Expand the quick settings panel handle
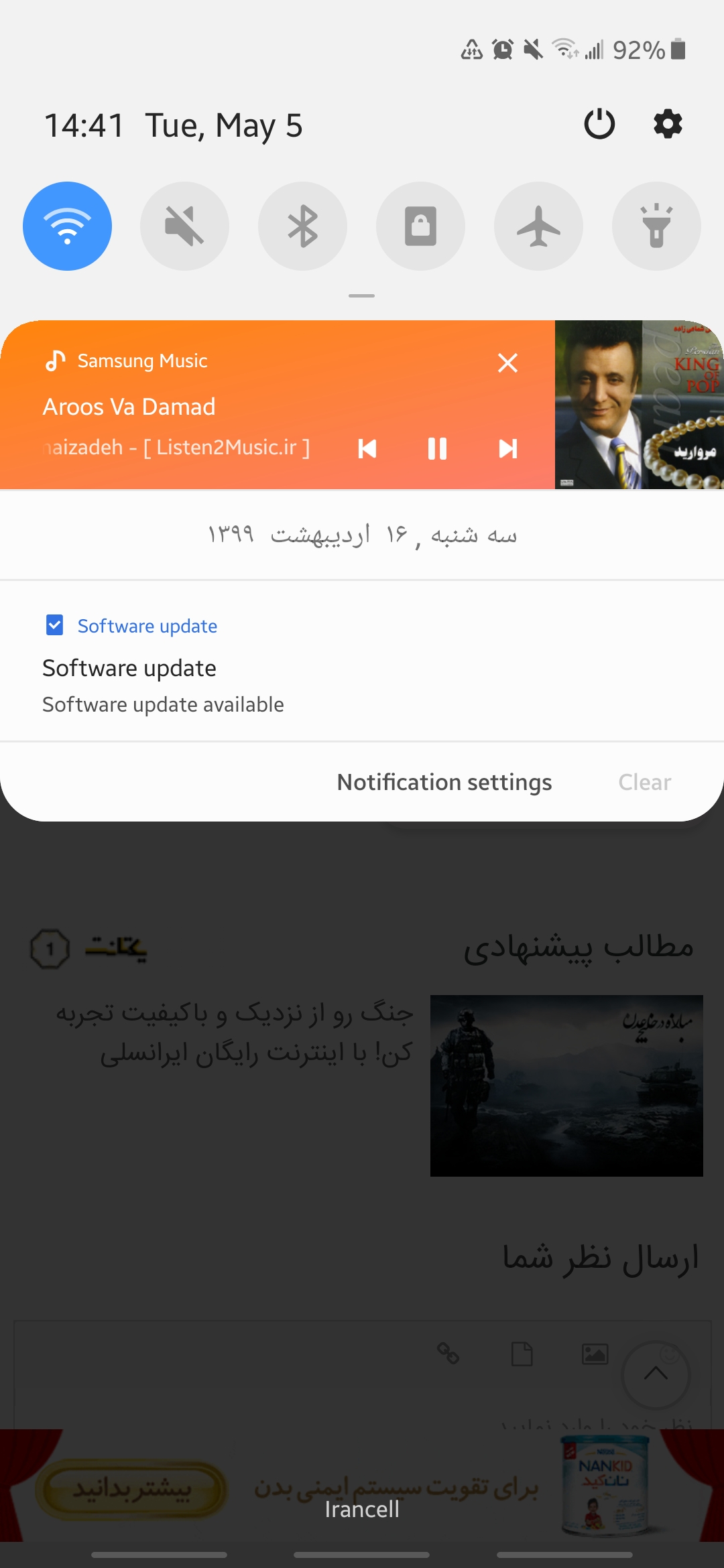 pos(361,296)
